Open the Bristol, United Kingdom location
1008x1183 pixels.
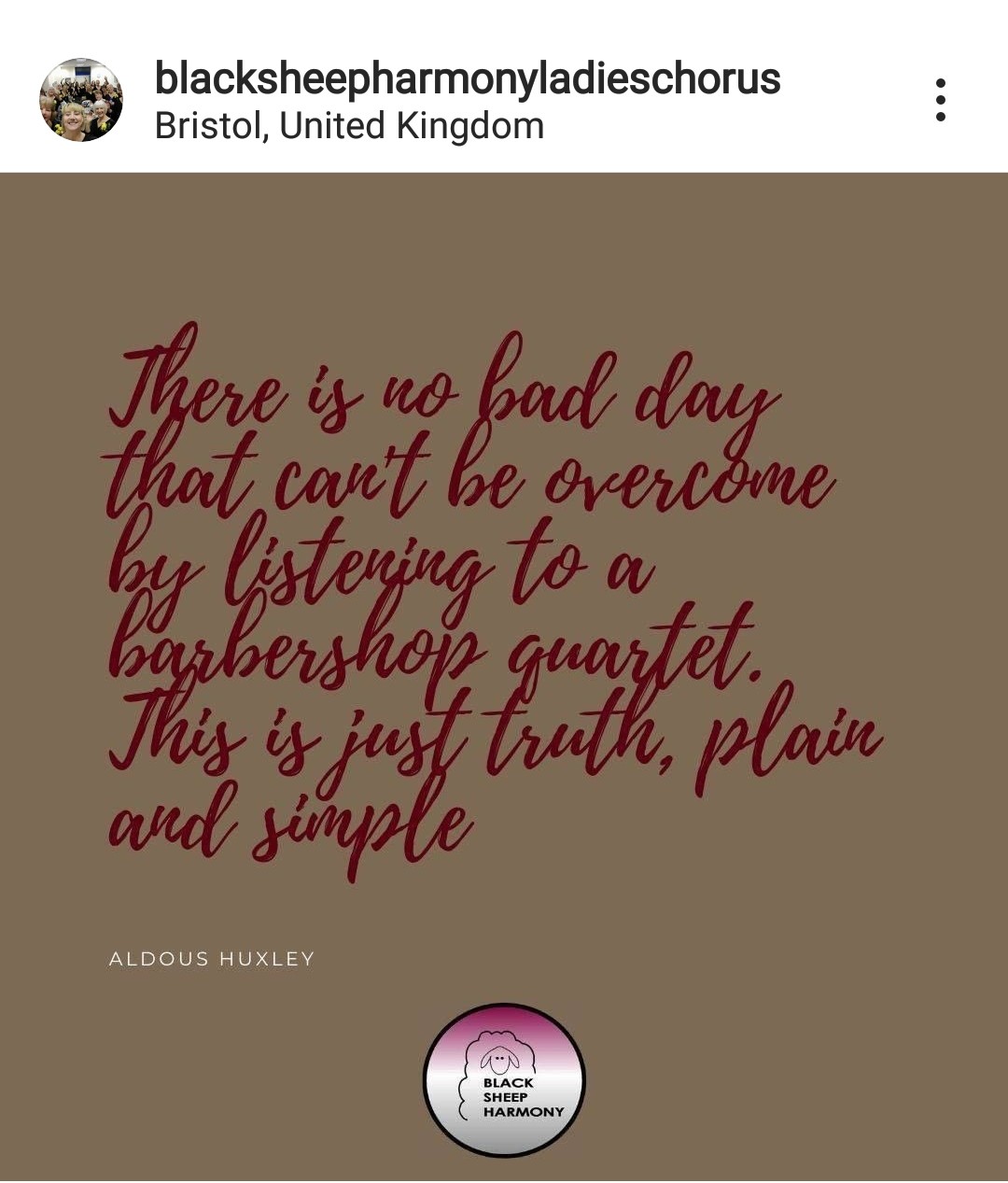click(349, 126)
